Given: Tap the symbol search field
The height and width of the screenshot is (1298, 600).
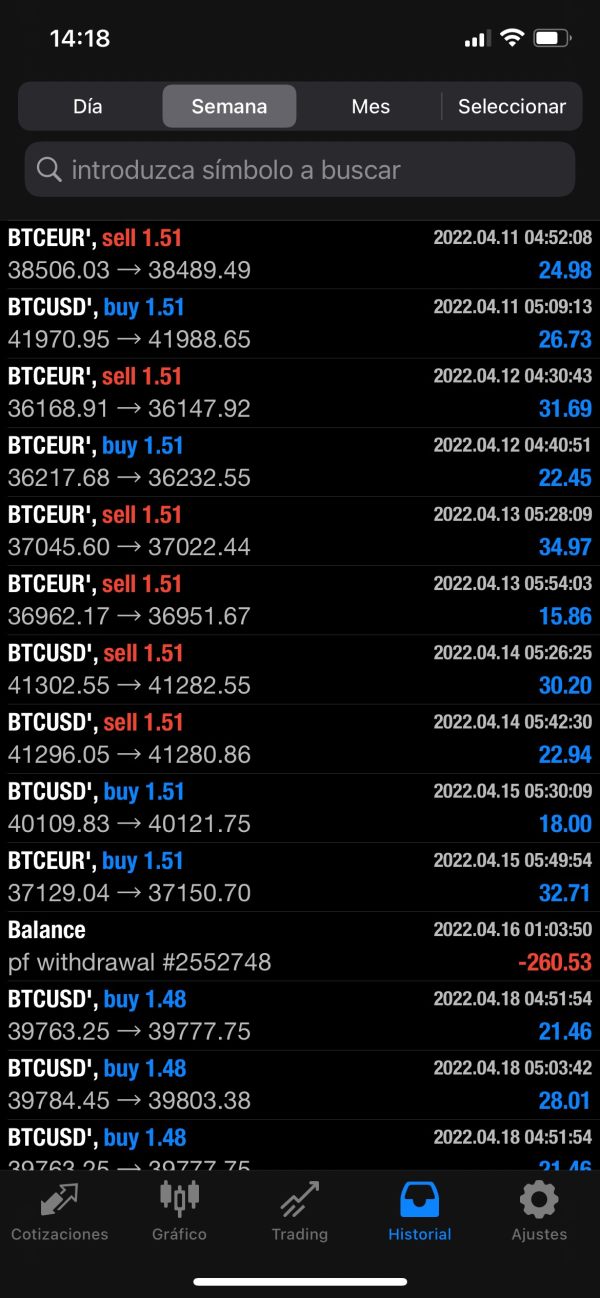Looking at the screenshot, I should (300, 170).
